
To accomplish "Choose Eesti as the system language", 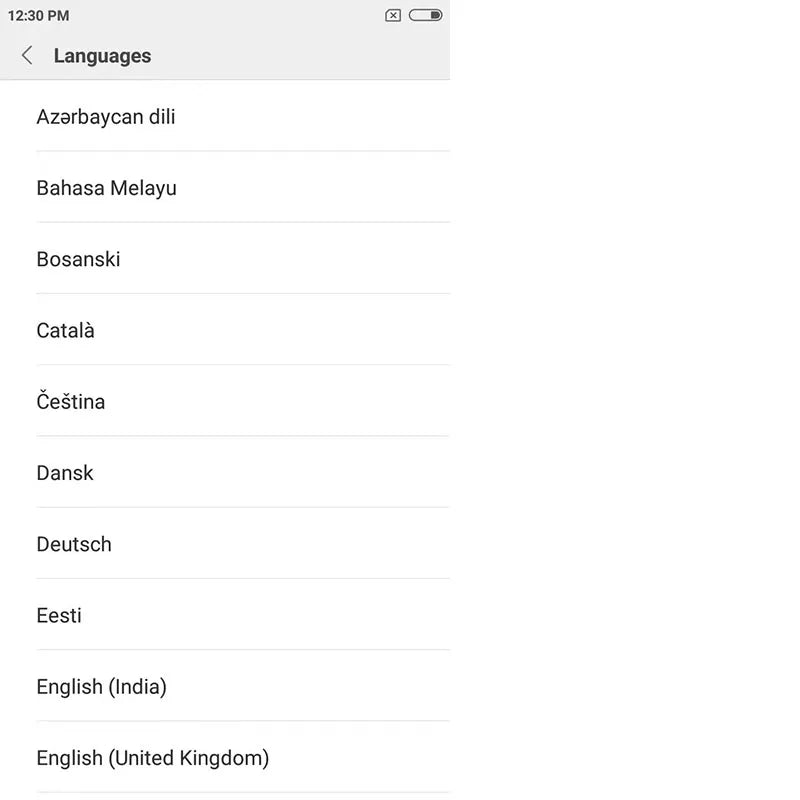I will [x=59, y=615].
